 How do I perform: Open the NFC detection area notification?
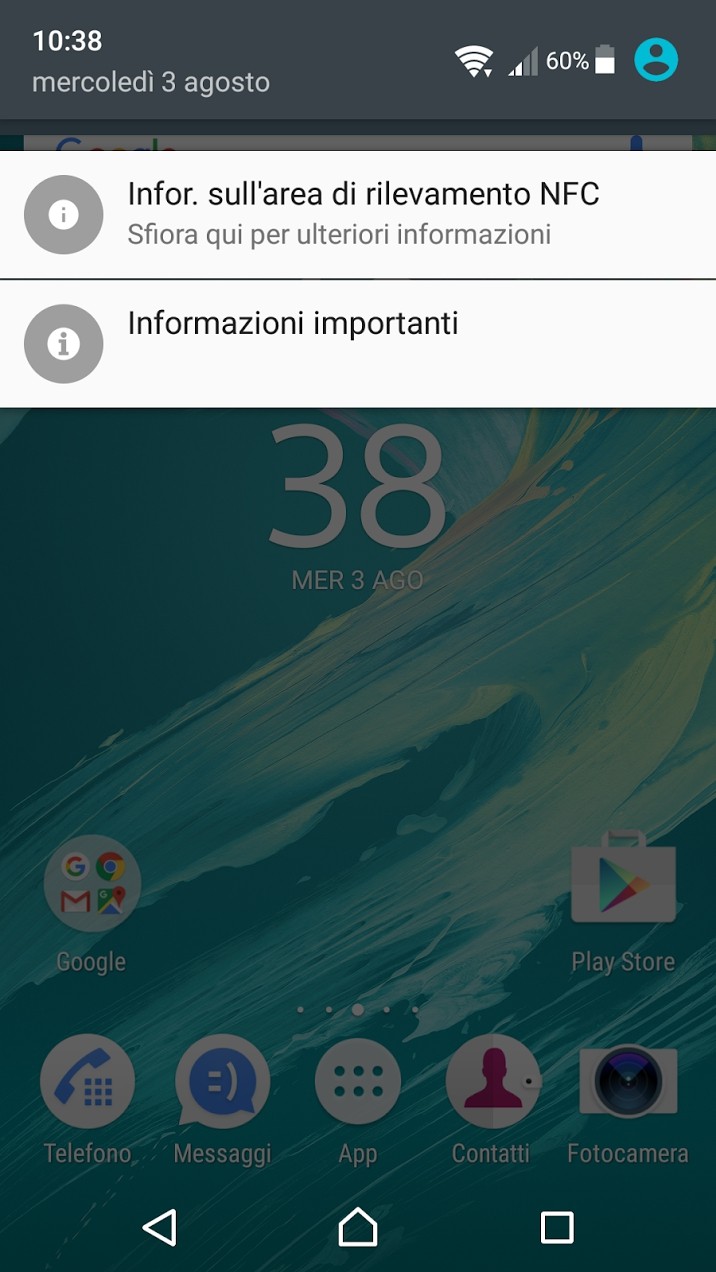click(358, 214)
